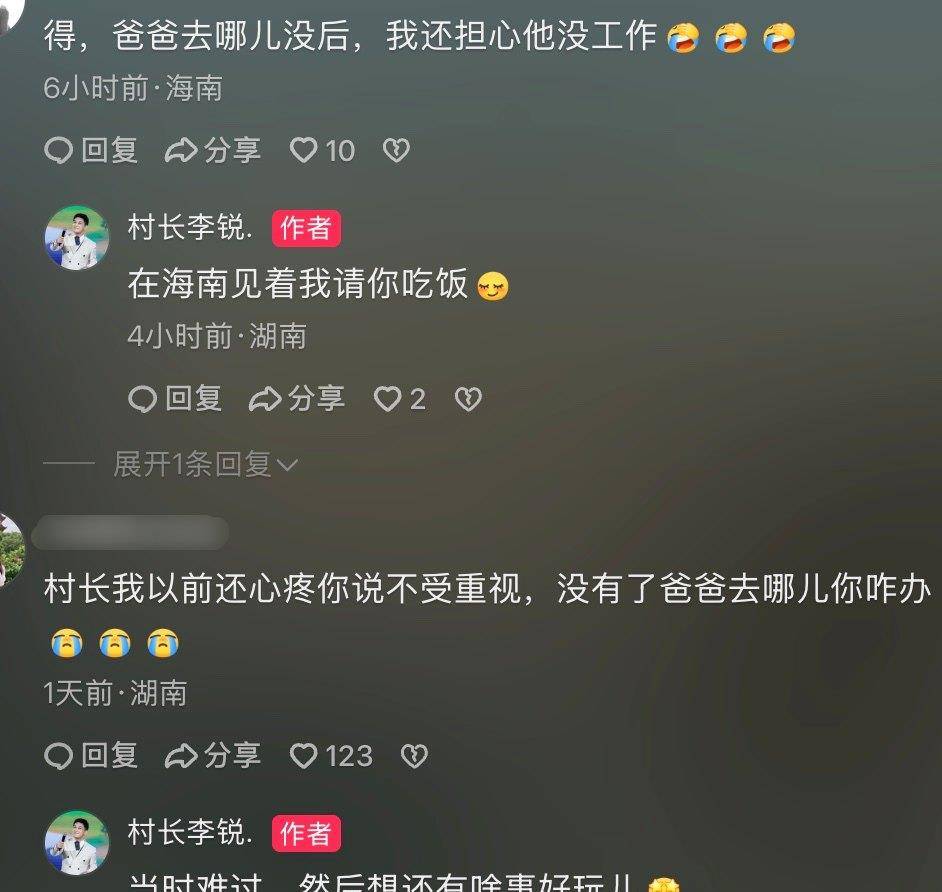Reply to the comment with 123 likes
Screen dimensions: 942x892
click(x=91, y=756)
